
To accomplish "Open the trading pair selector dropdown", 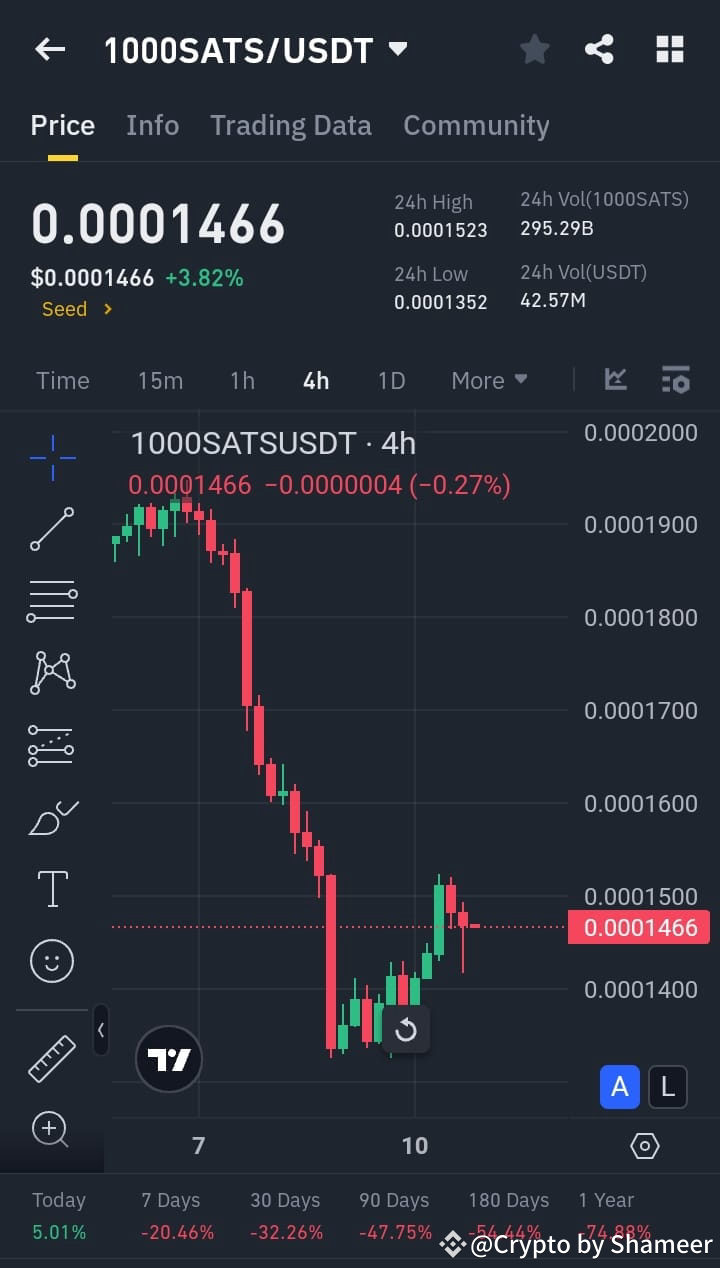I will 397,49.
